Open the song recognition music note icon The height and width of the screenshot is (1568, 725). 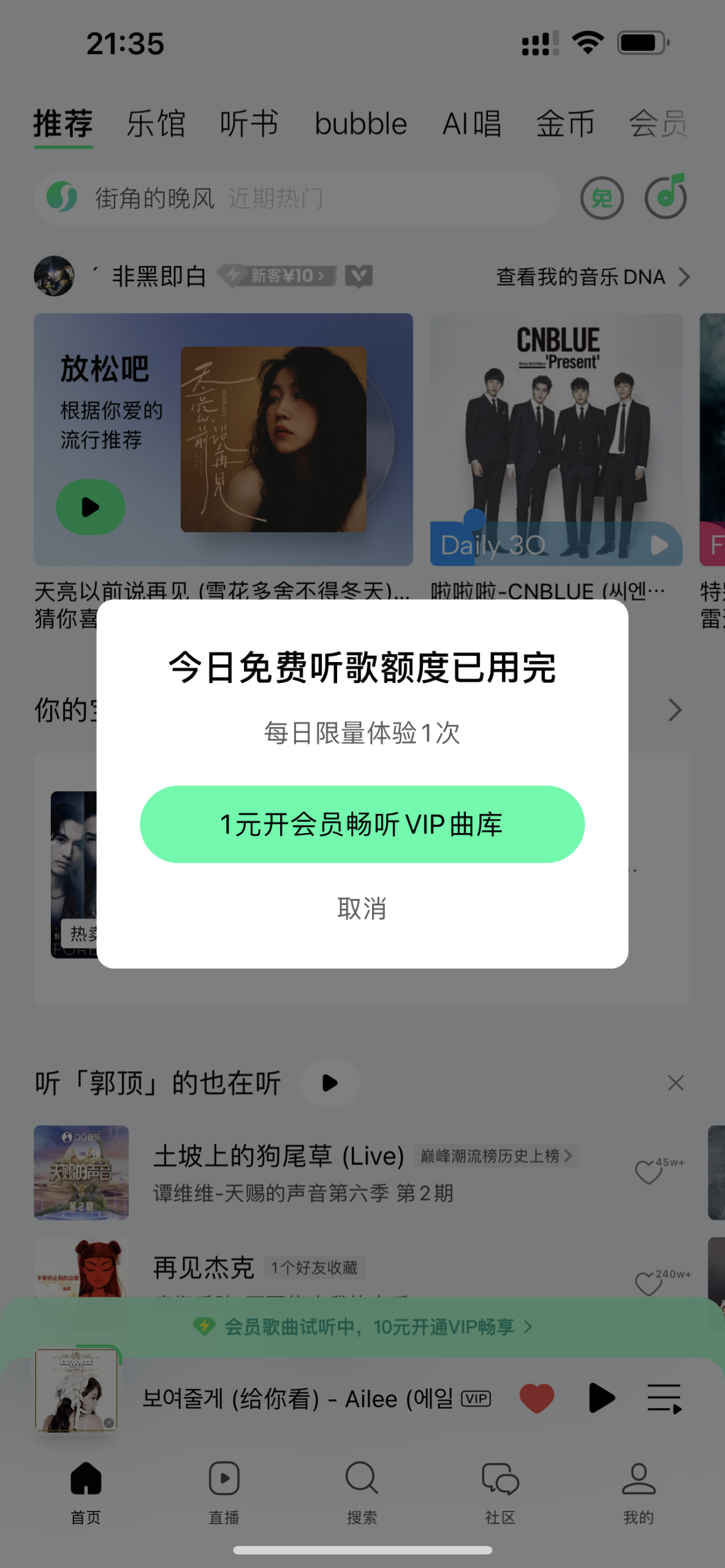point(666,197)
